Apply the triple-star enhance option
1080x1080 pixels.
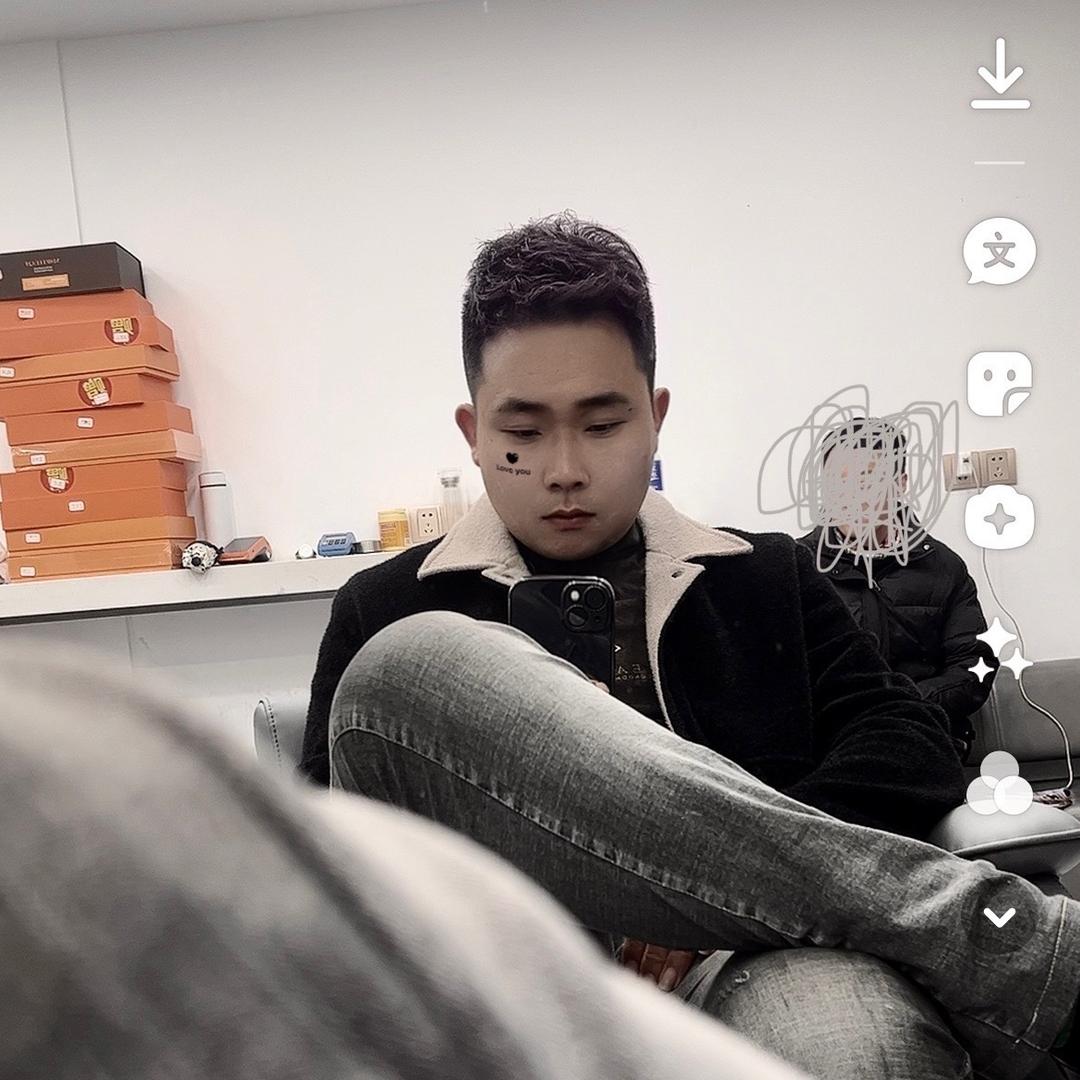[x=1000, y=651]
